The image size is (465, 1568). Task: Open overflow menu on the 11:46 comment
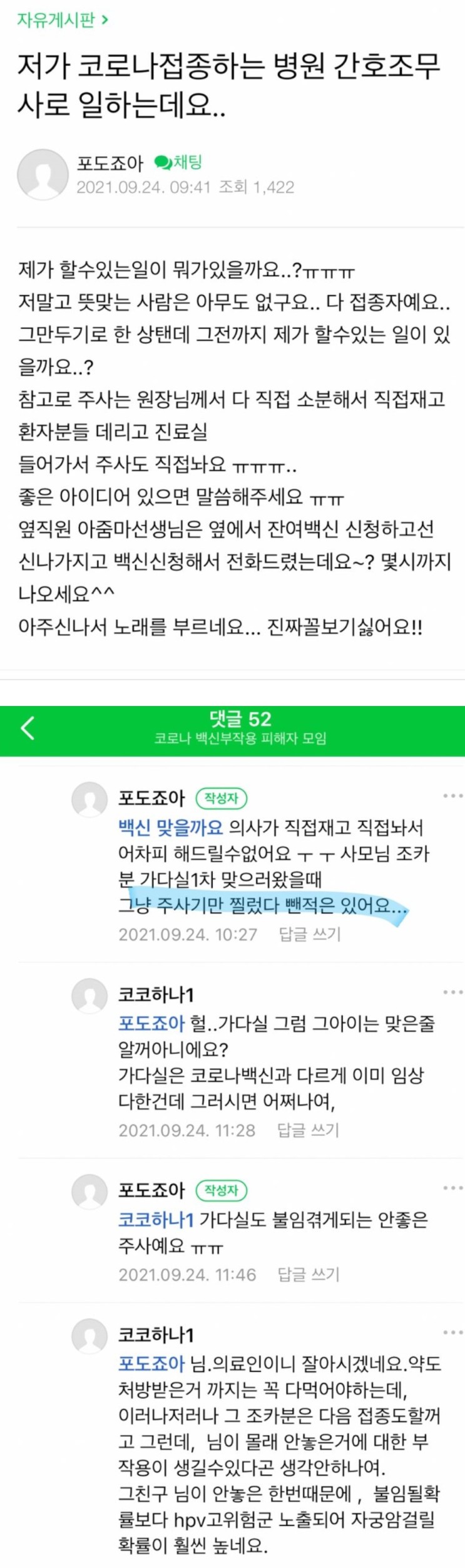point(452,1188)
